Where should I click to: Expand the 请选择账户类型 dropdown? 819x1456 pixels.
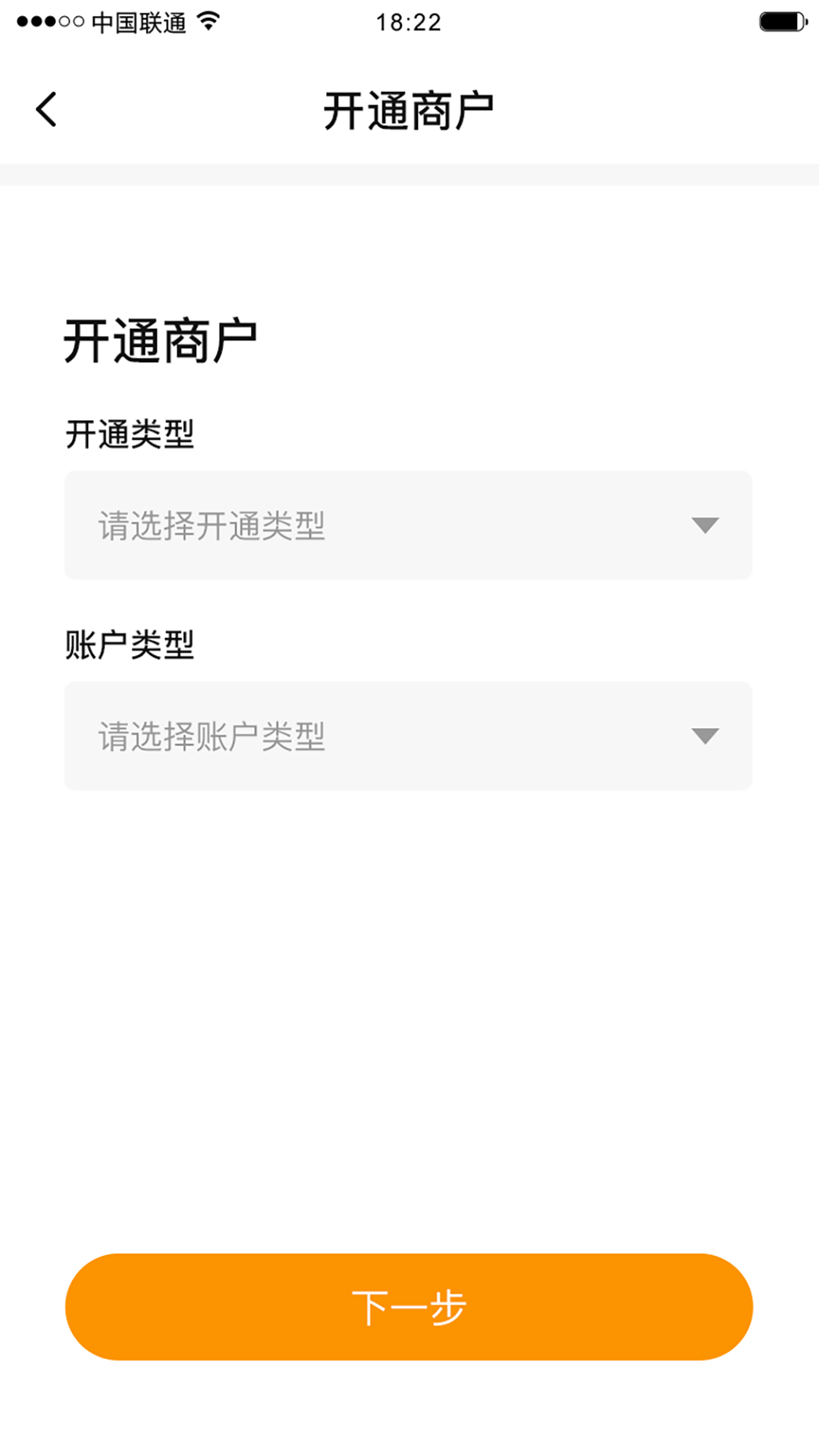point(408,736)
